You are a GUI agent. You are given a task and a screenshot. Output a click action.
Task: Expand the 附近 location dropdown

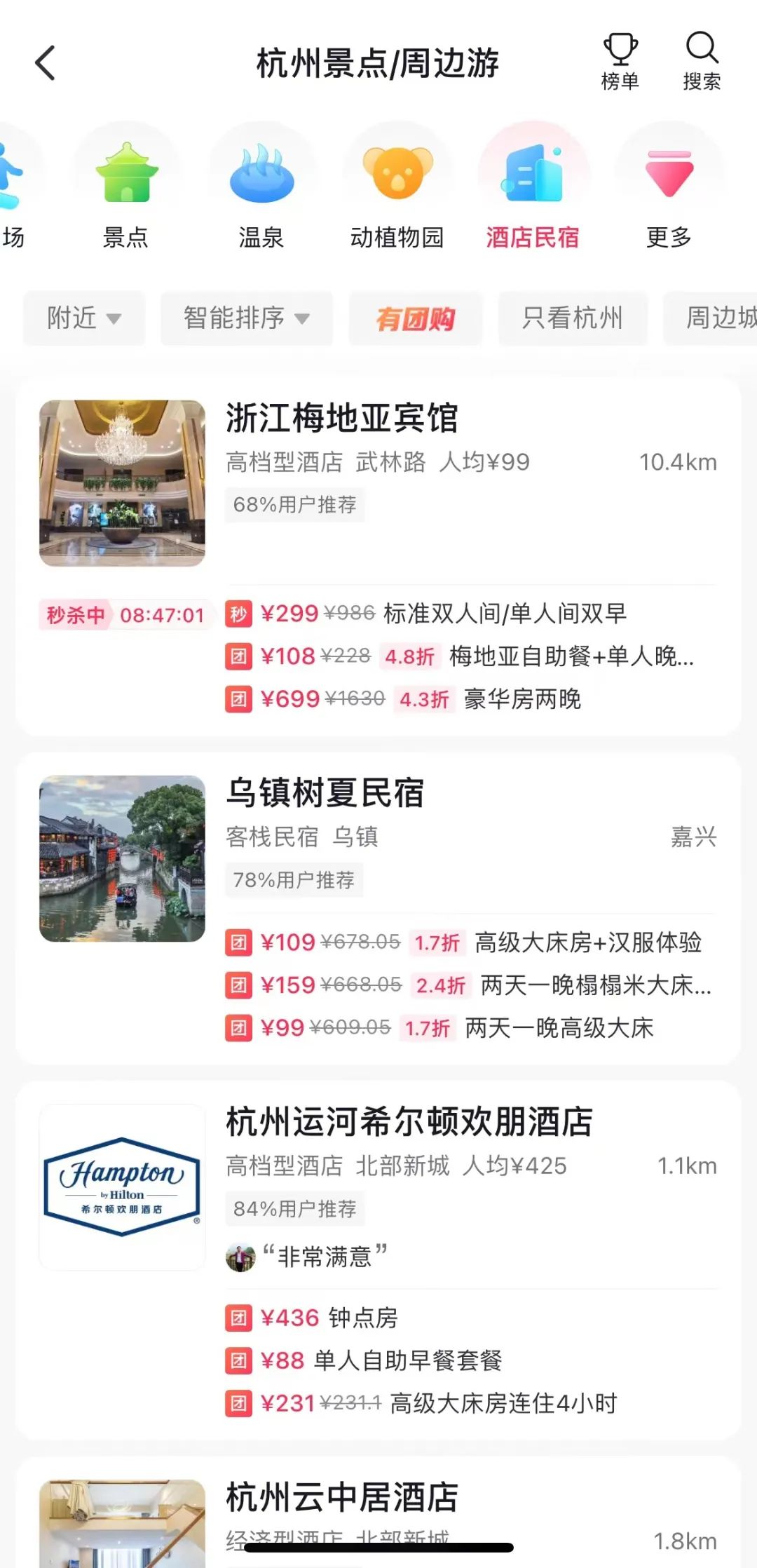pyautogui.click(x=84, y=318)
